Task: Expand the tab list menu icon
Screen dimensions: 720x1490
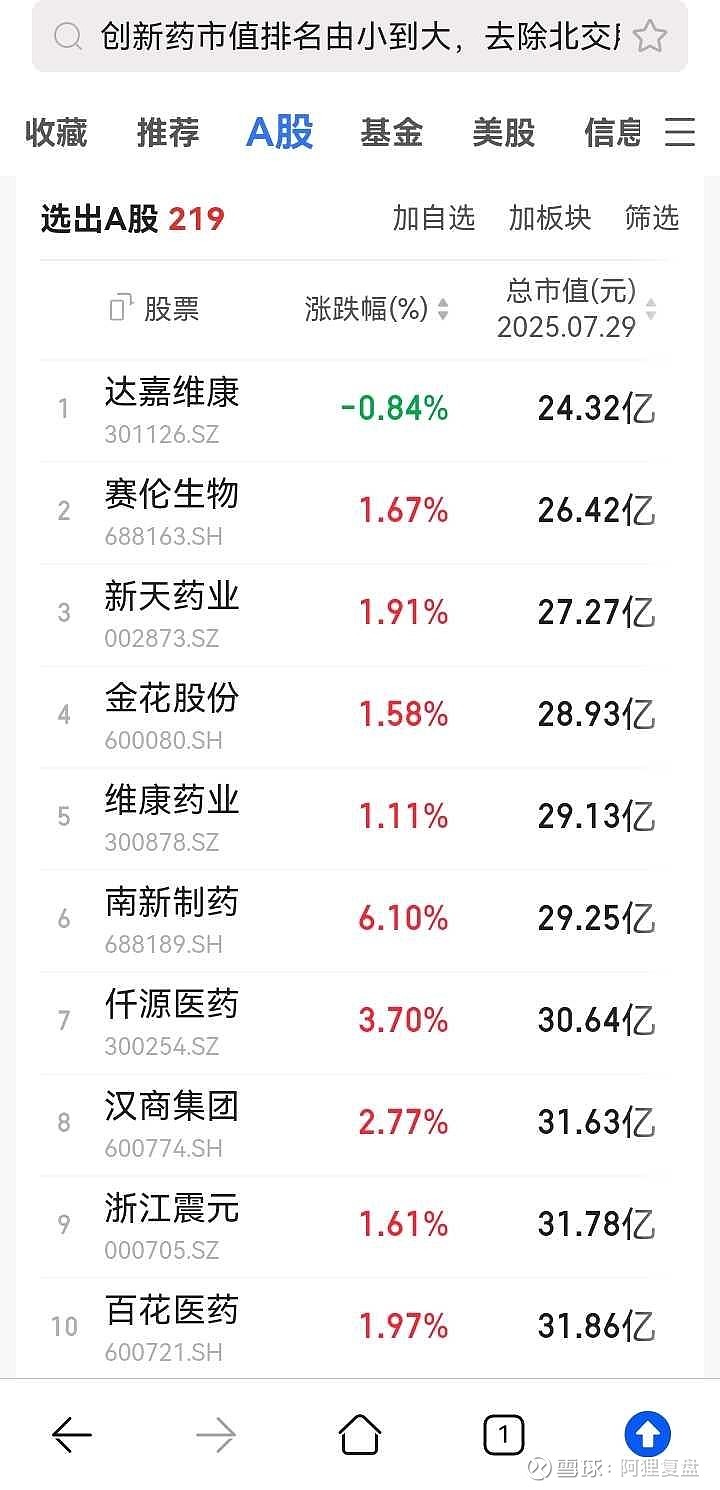Action: [x=680, y=132]
